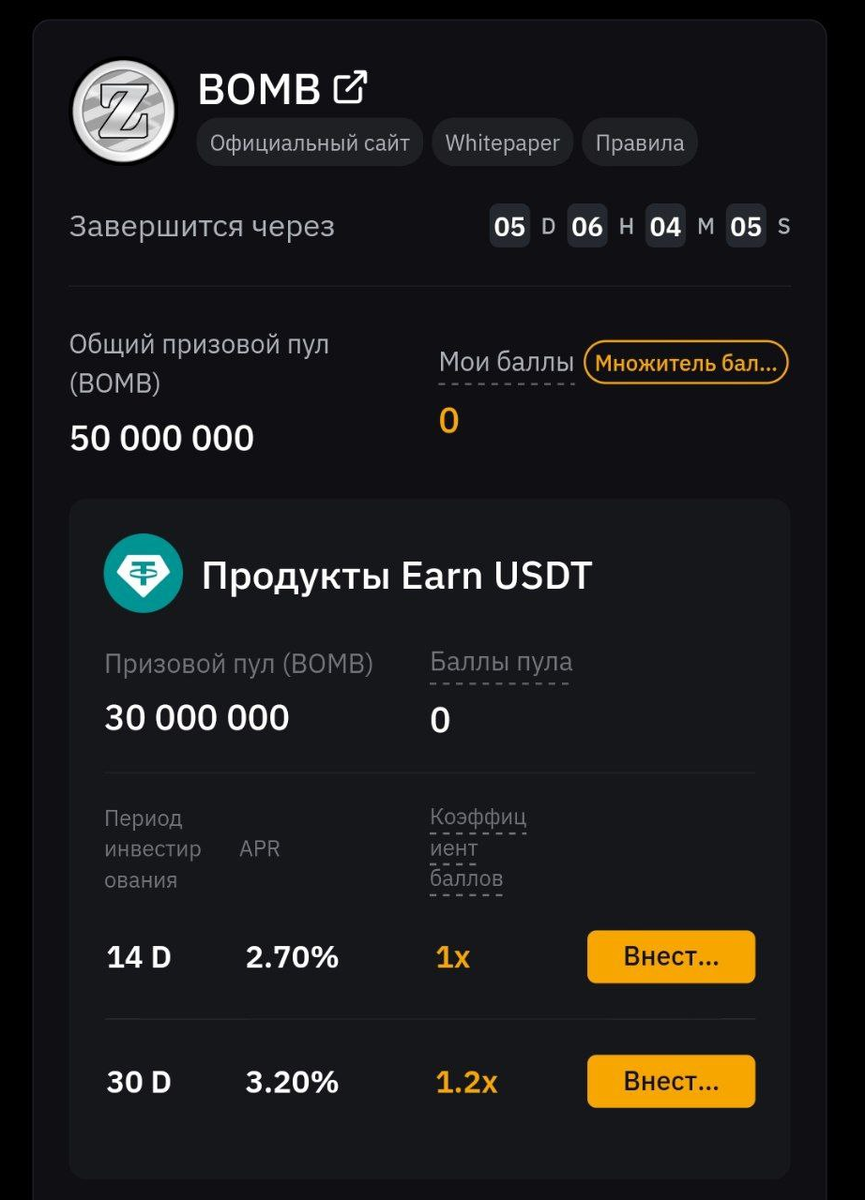Tap the Множитель баллов button

(686, 363)
